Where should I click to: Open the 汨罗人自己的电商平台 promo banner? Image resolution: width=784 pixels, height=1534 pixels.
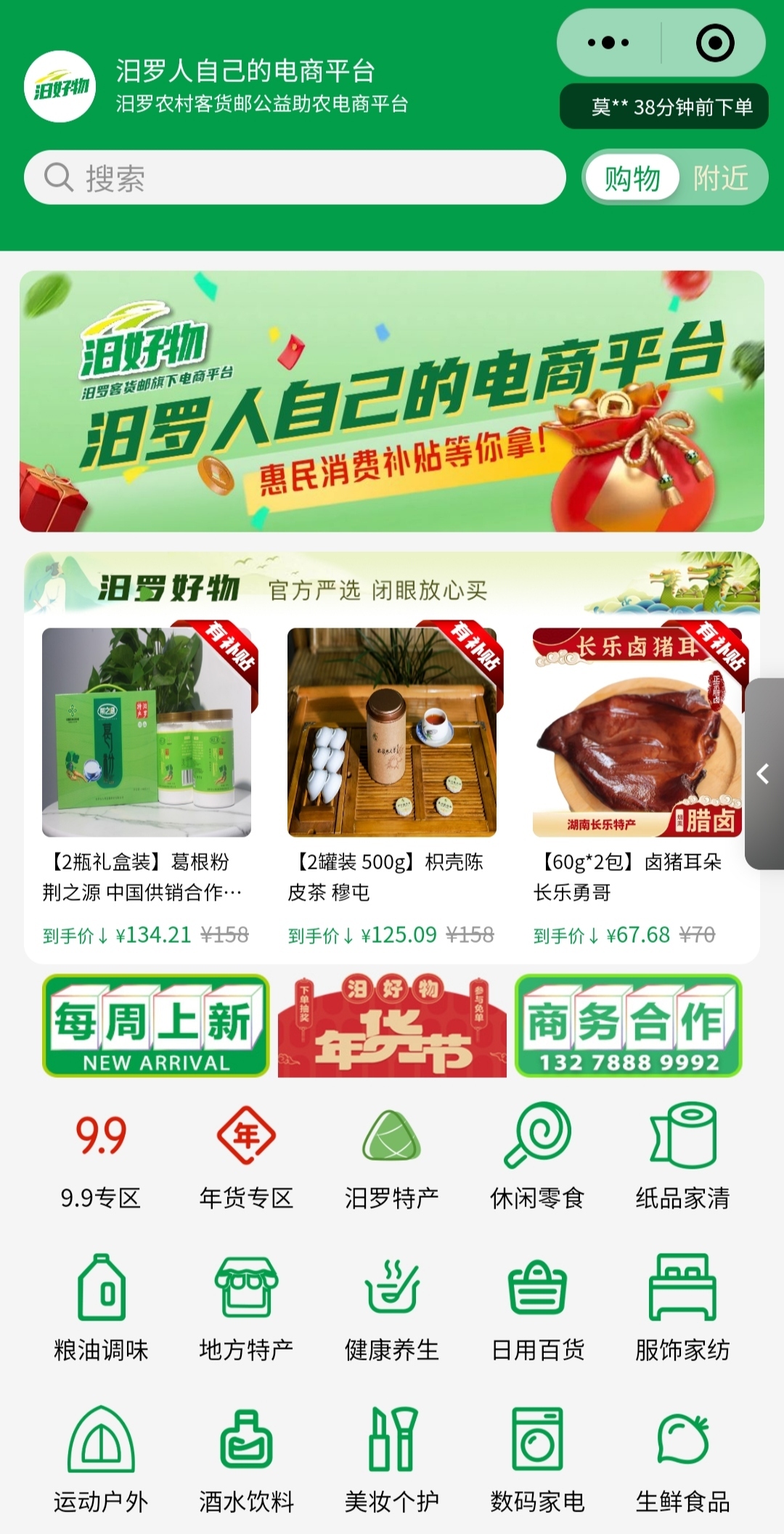392,401
